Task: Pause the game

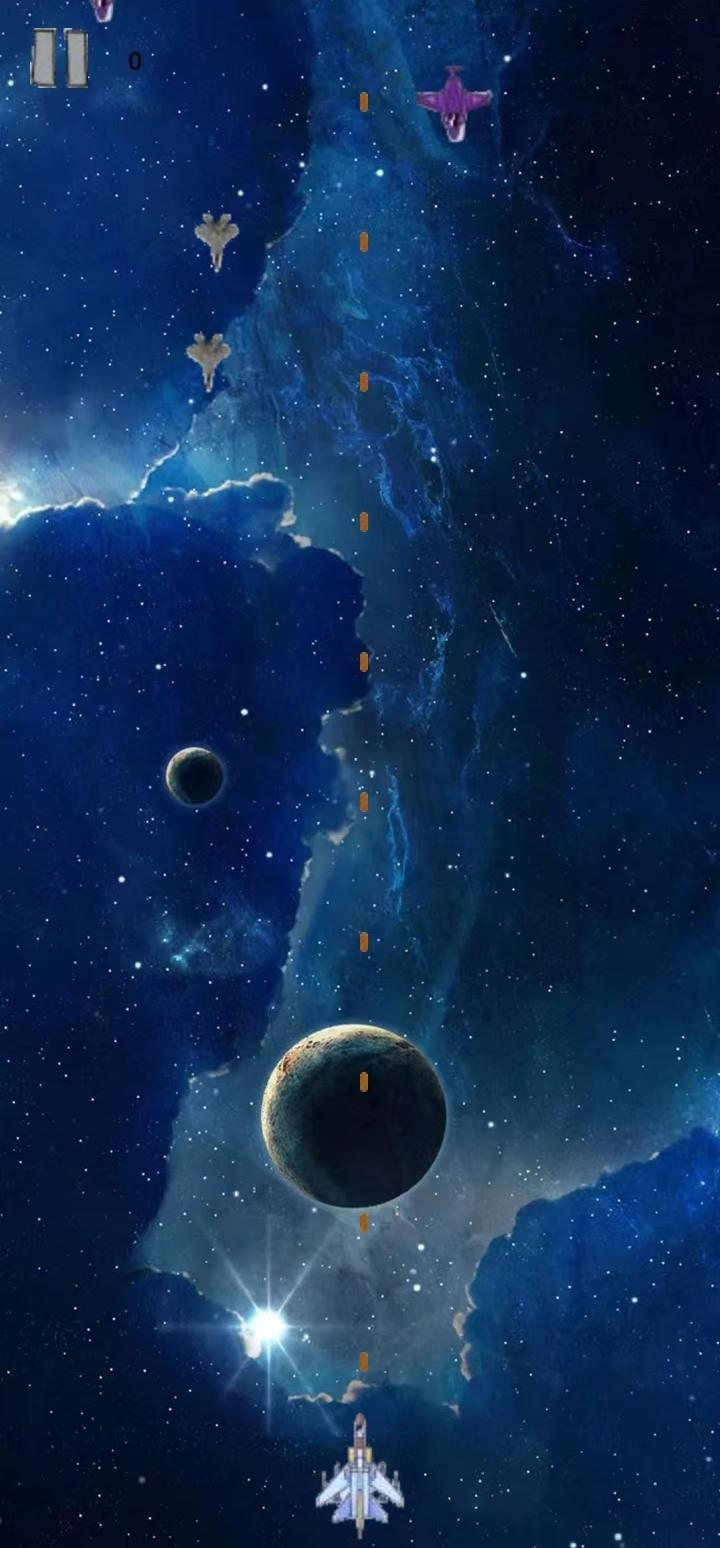Action: click(60, 58)
